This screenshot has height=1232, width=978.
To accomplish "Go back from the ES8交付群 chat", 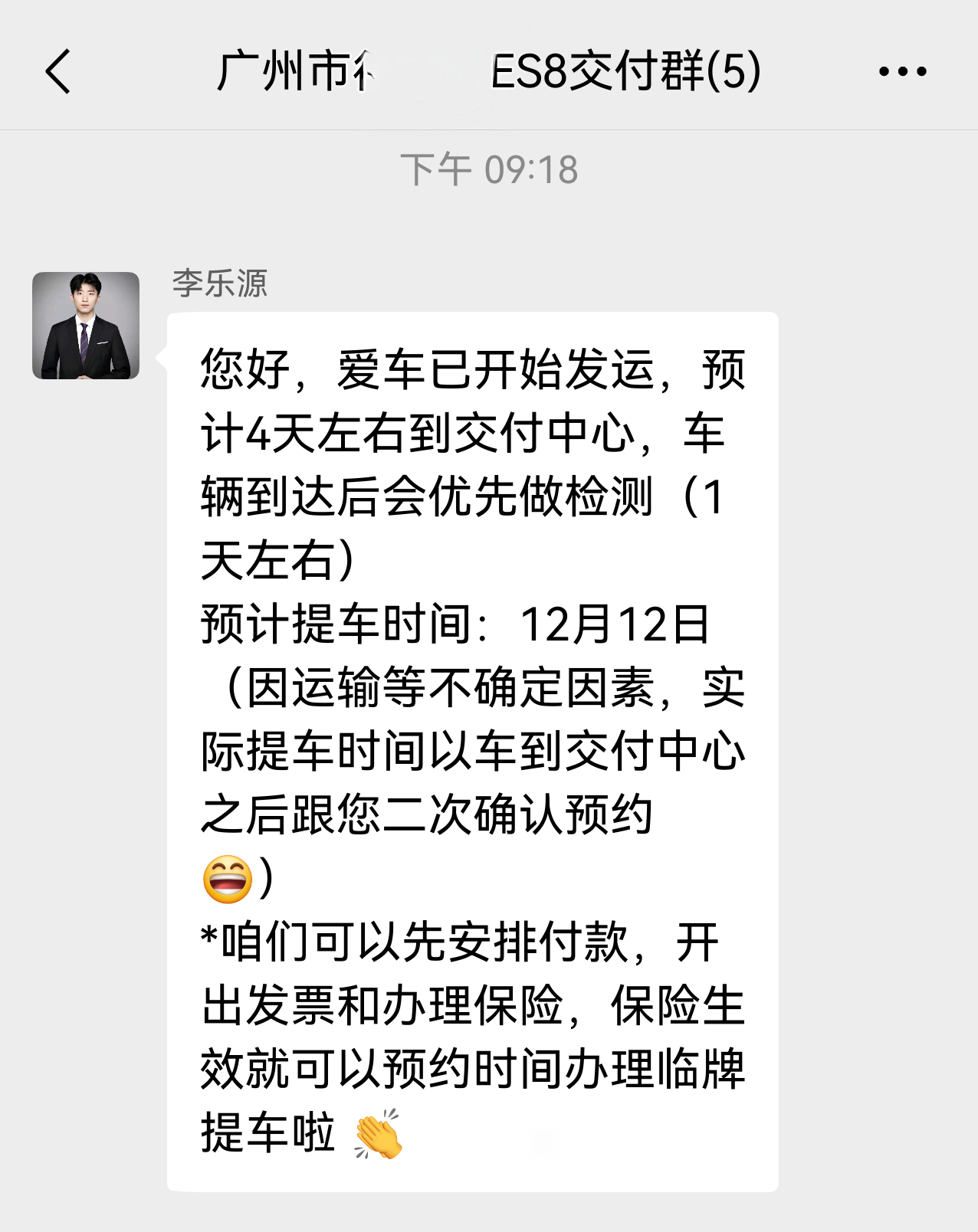I will coord(58,71).
